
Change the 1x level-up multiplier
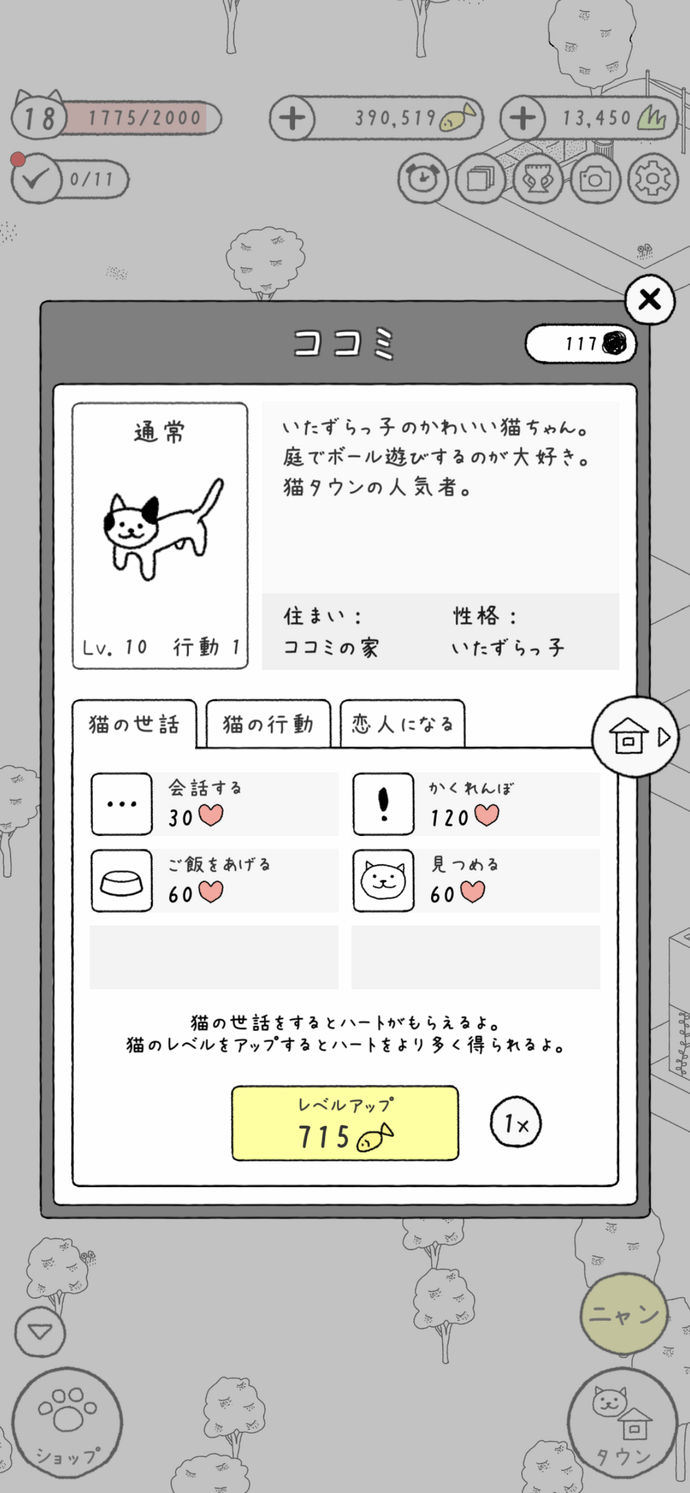(516, 1124)
